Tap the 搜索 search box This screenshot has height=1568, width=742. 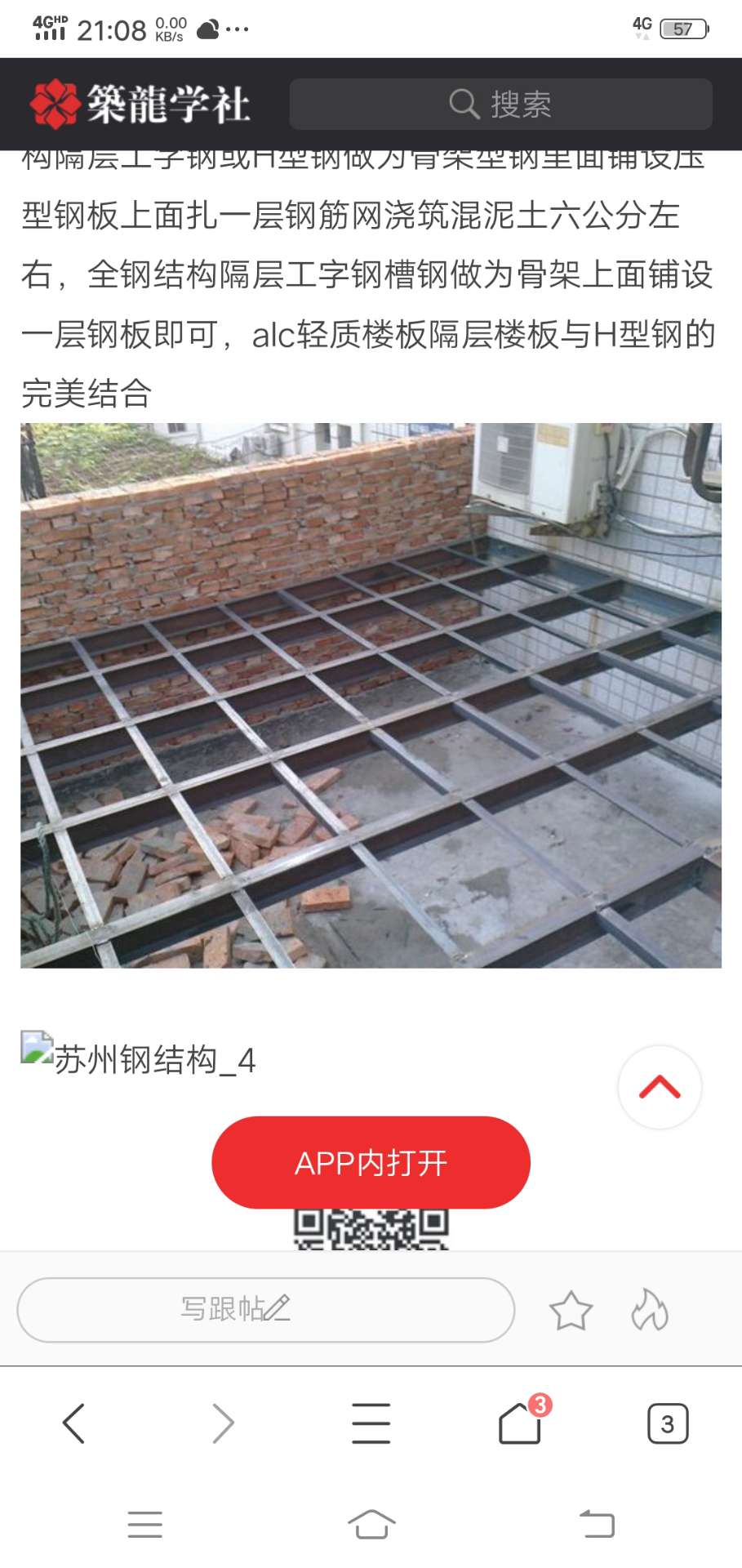click(500, 105)
